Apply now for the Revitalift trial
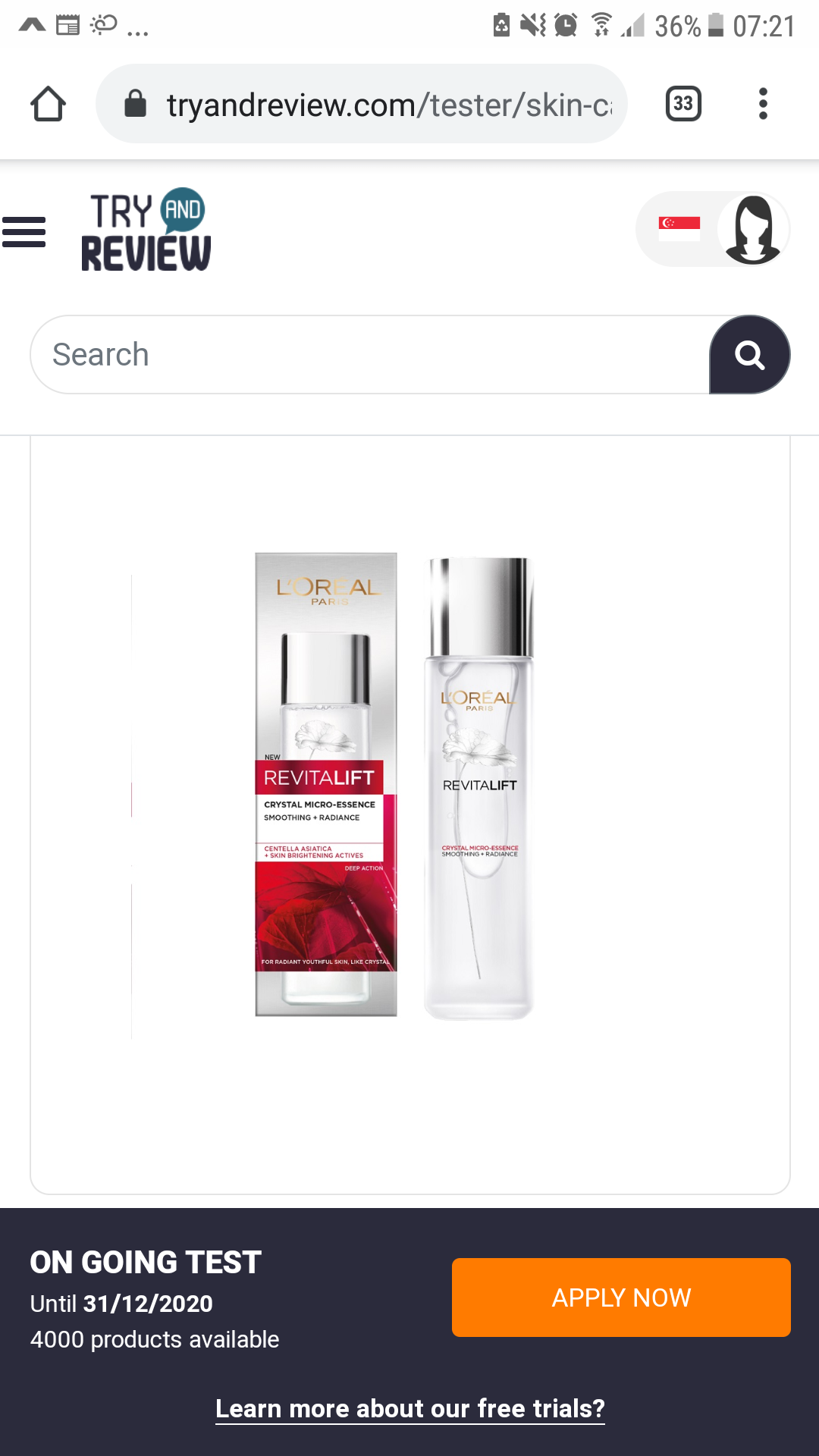 [621, 1297]
